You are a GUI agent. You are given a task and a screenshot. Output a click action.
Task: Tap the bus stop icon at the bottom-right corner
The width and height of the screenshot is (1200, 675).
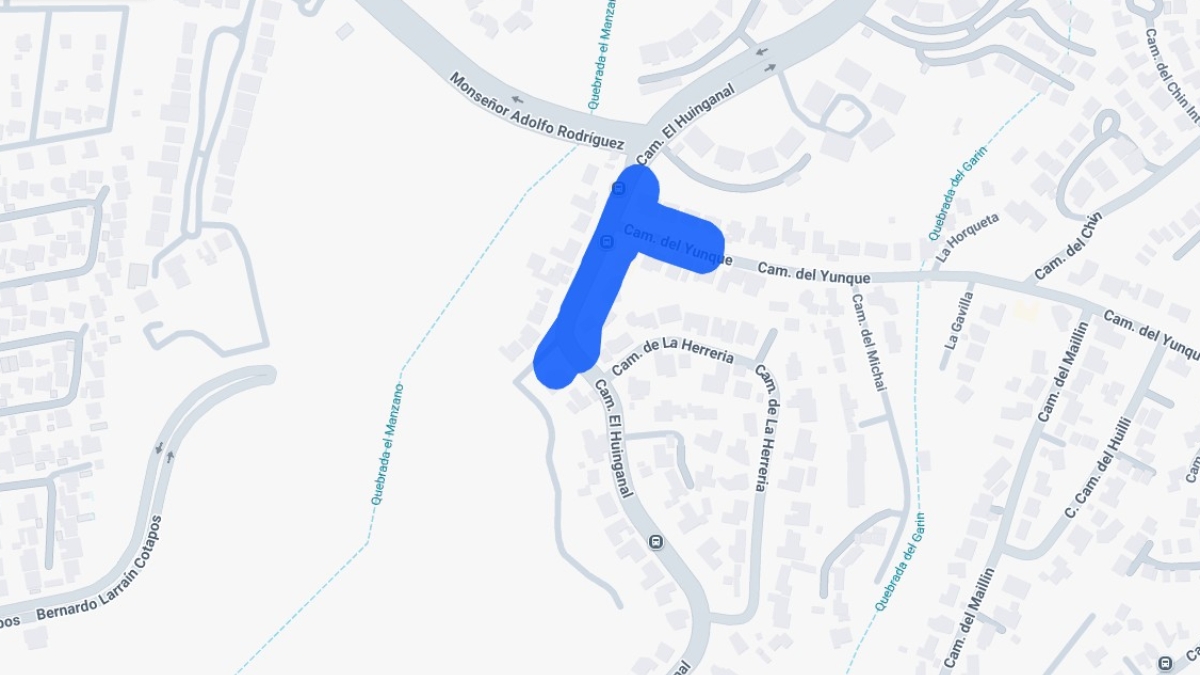[x=1165, y=663]
